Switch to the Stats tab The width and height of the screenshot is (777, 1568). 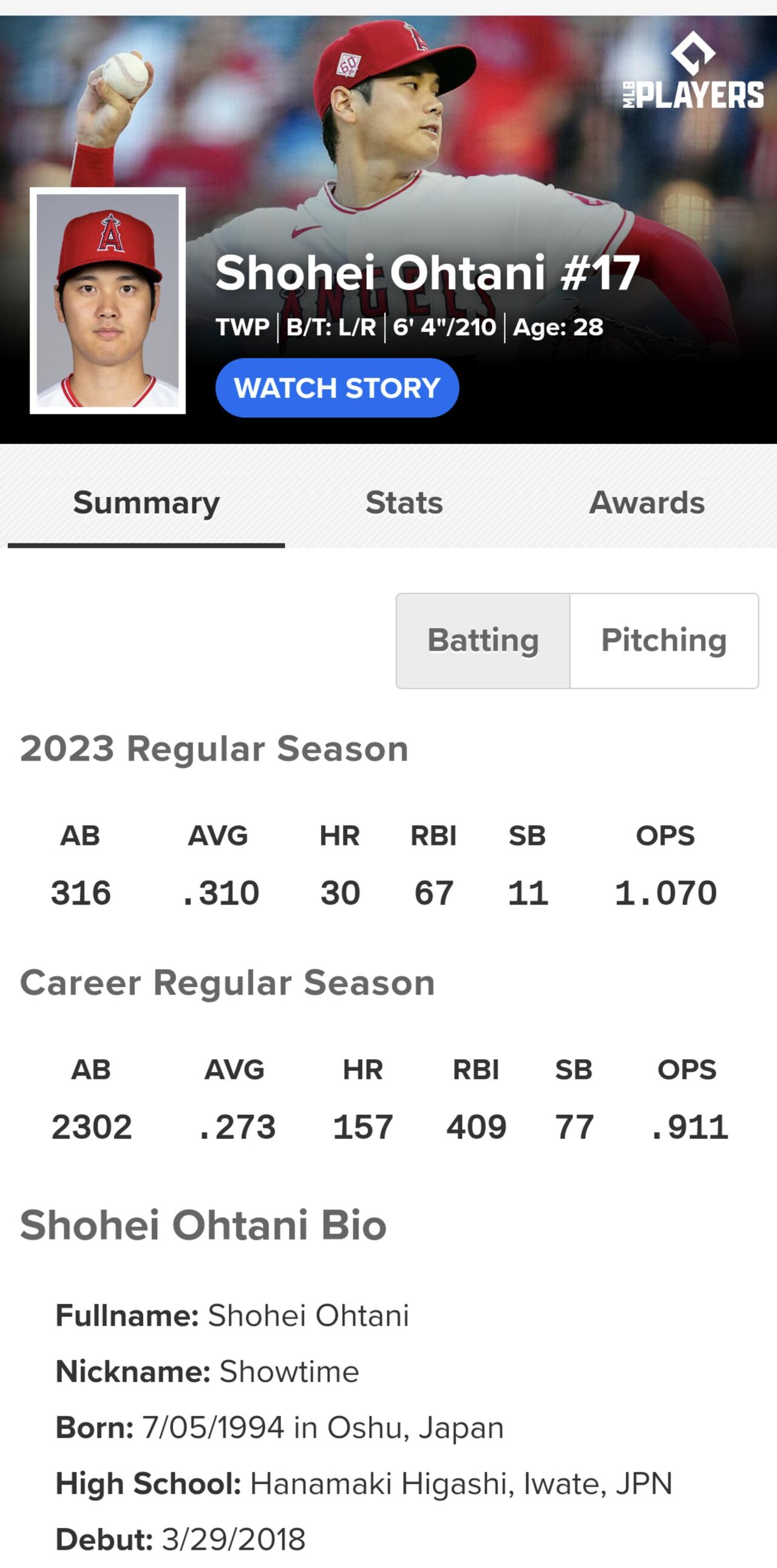click(404, 503)
